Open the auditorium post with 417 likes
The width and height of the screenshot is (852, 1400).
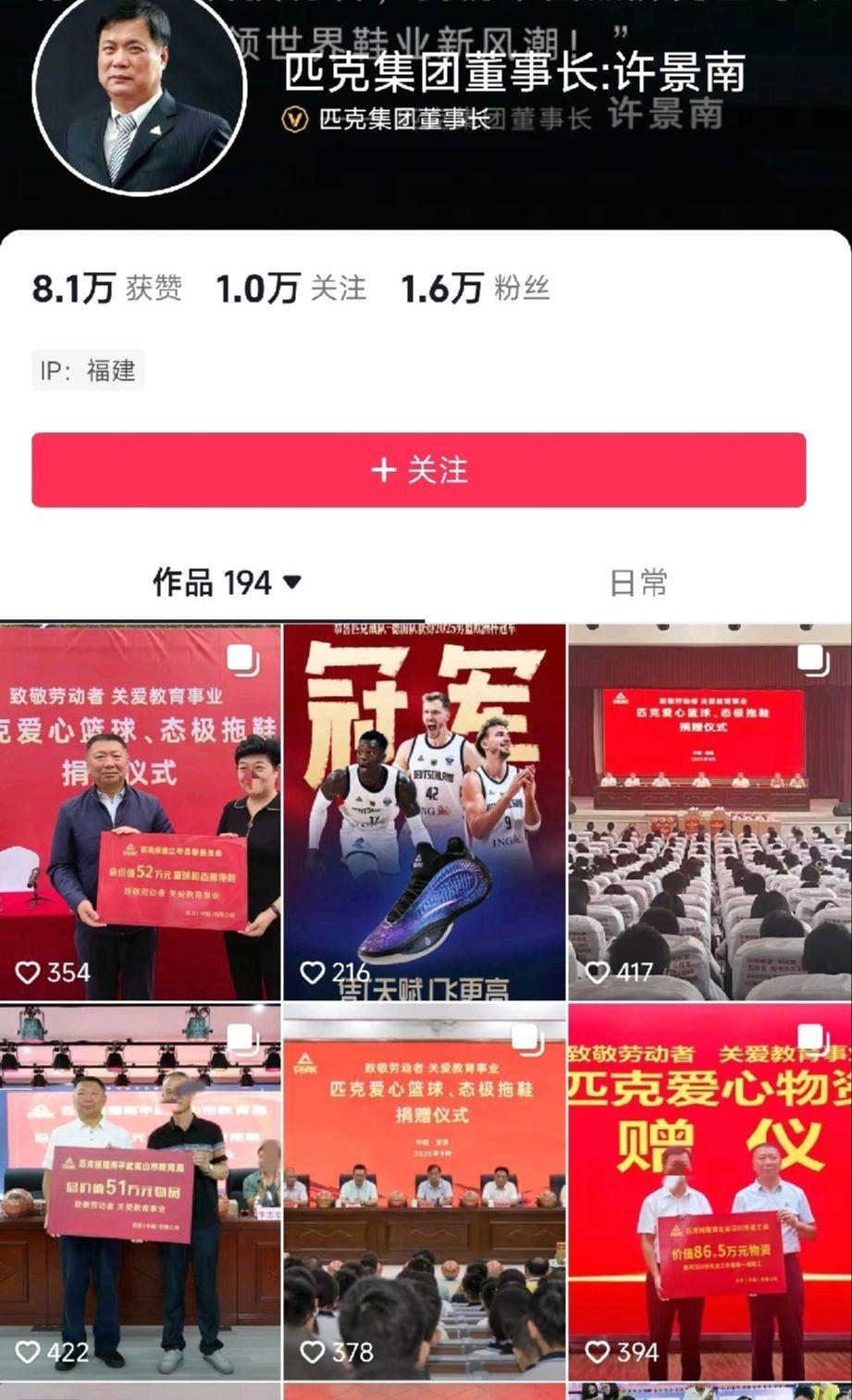pos(710,812)
